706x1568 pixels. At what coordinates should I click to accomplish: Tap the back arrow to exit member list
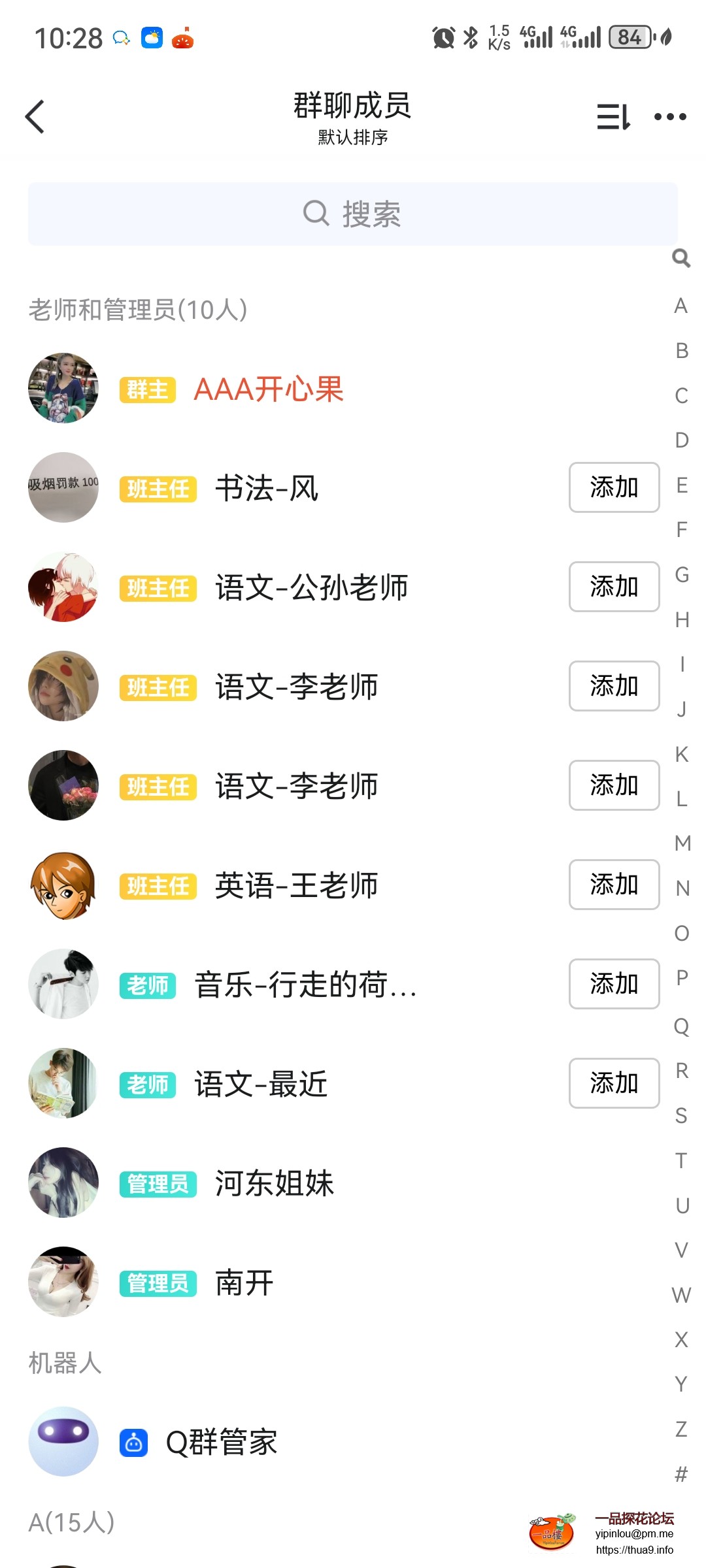pyautogui.click(x=34, y=116)
